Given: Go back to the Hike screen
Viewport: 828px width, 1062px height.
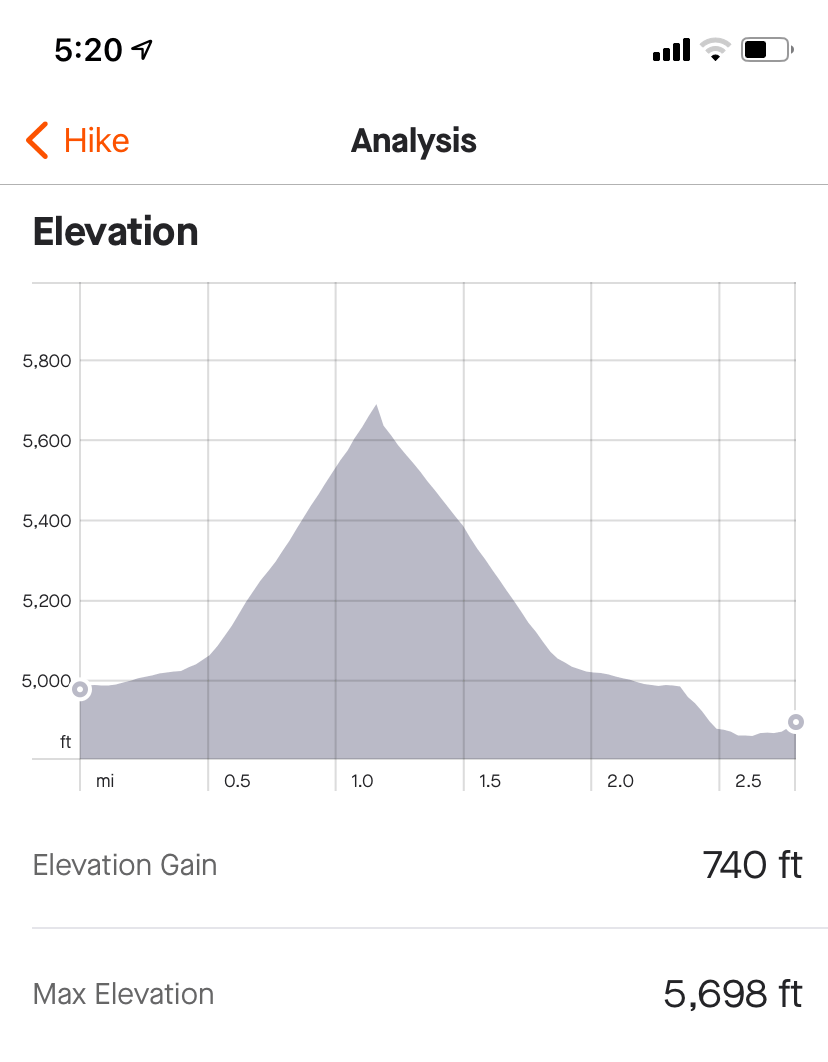Looking at the screenshot, I should [78, 141].
